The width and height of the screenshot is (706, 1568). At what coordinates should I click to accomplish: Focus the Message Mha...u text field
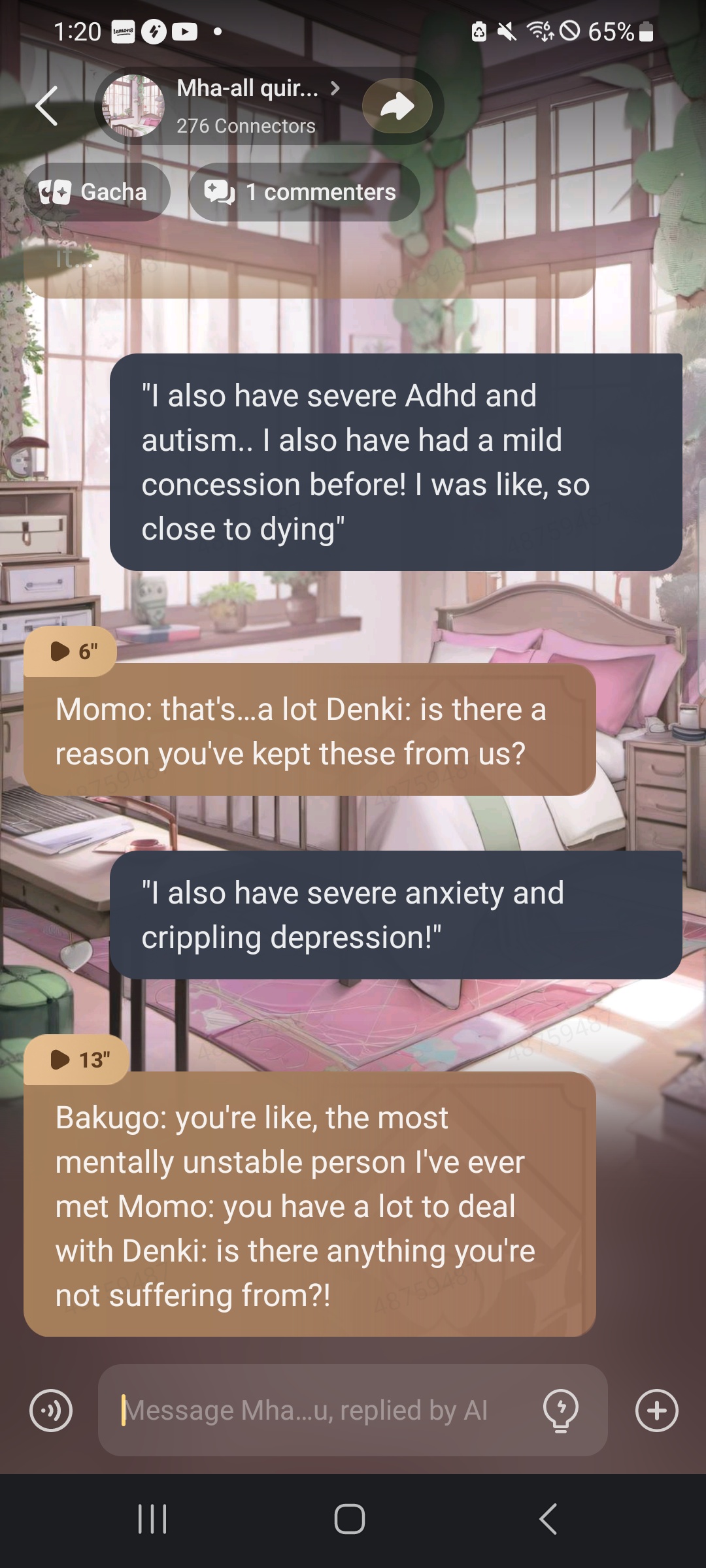[x=320, y=1411]
